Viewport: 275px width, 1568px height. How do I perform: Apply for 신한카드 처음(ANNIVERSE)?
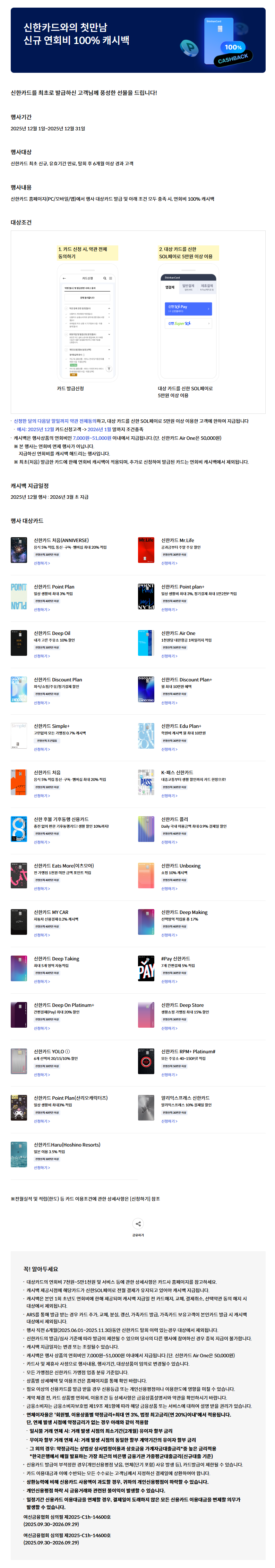tap(41, 563)
